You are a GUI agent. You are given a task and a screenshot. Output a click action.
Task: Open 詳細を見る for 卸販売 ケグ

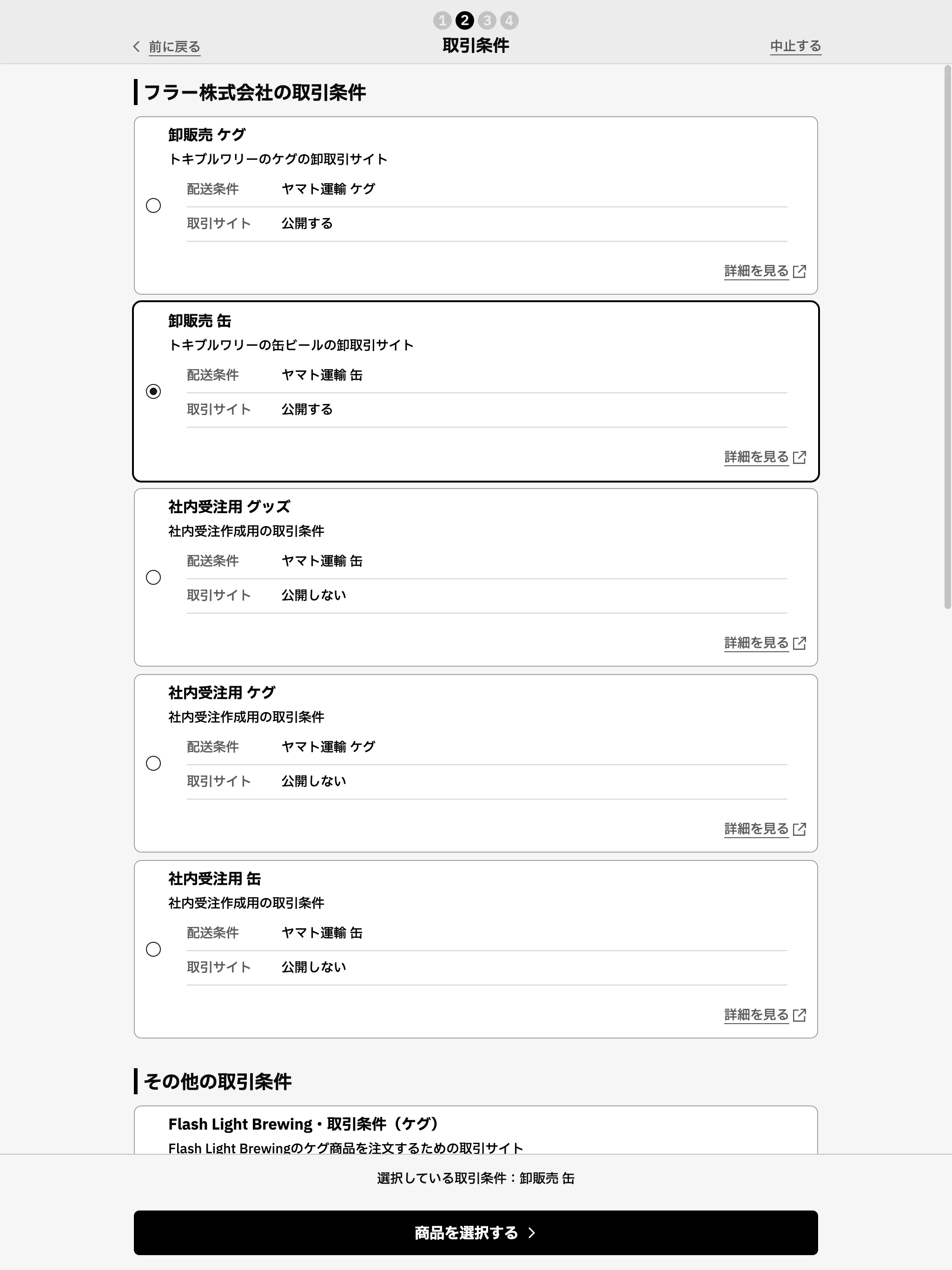point(764,271)
